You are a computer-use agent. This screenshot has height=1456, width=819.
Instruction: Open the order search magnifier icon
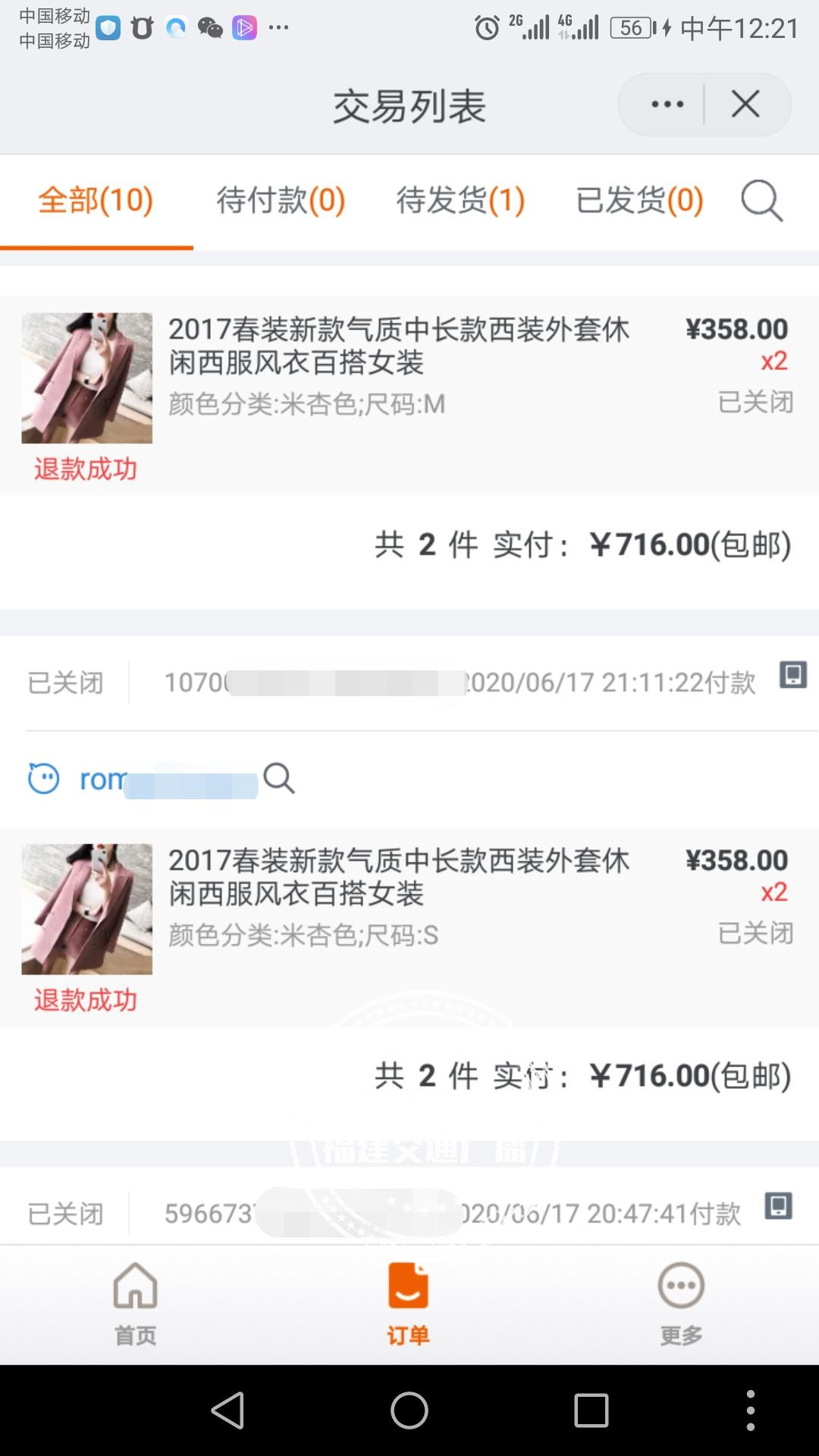point(761,201)
